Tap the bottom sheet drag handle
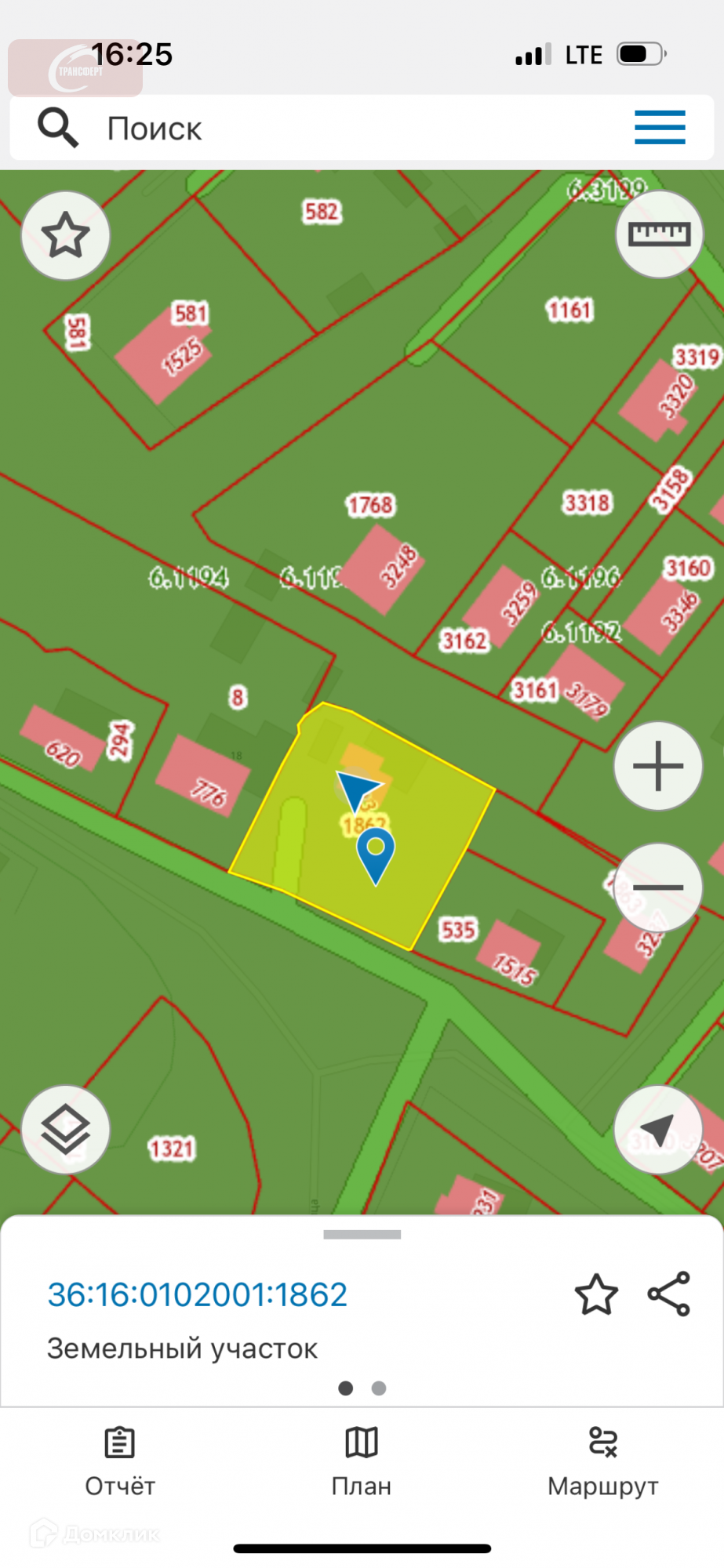The image size is (724, 1568). click(x=362, y=1235)
